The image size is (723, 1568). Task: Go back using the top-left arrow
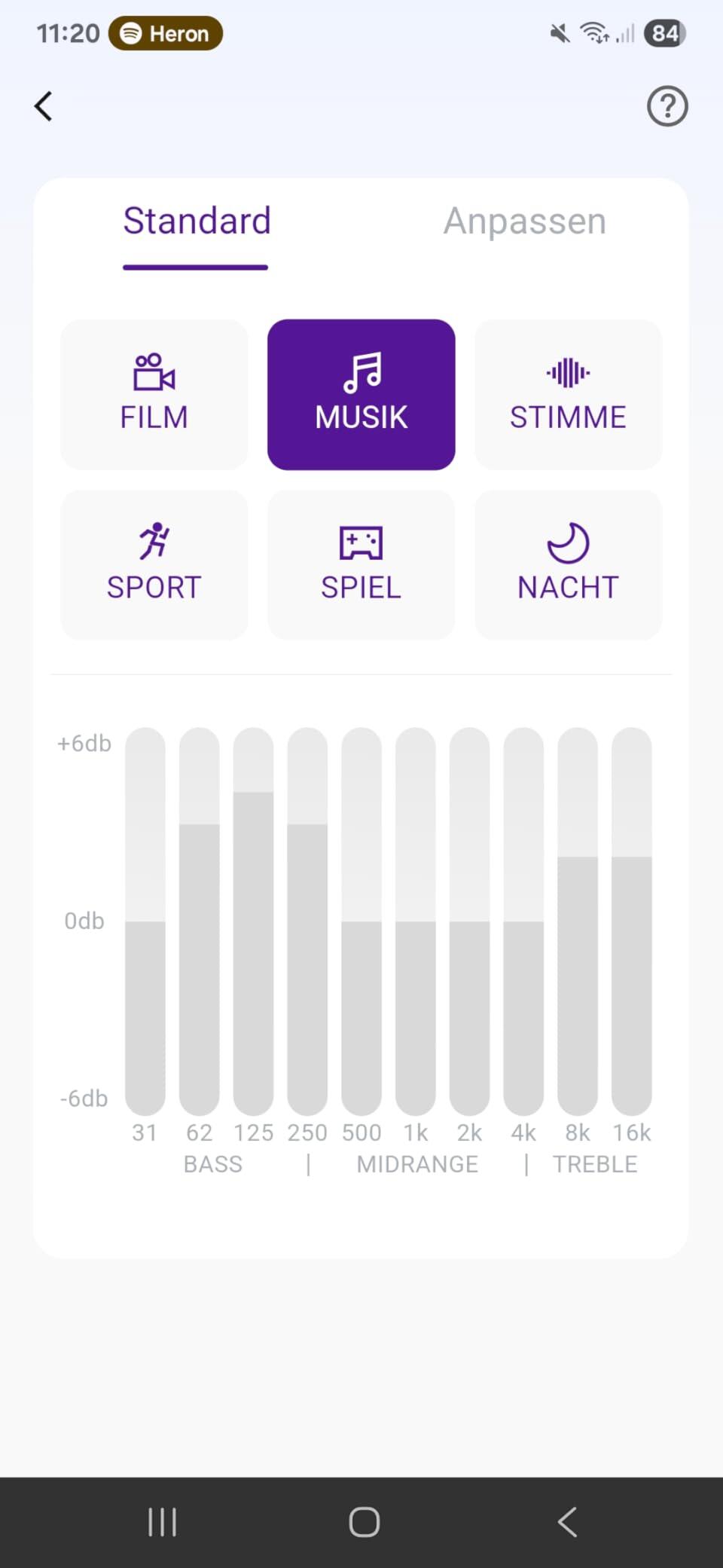click(44, 106)
